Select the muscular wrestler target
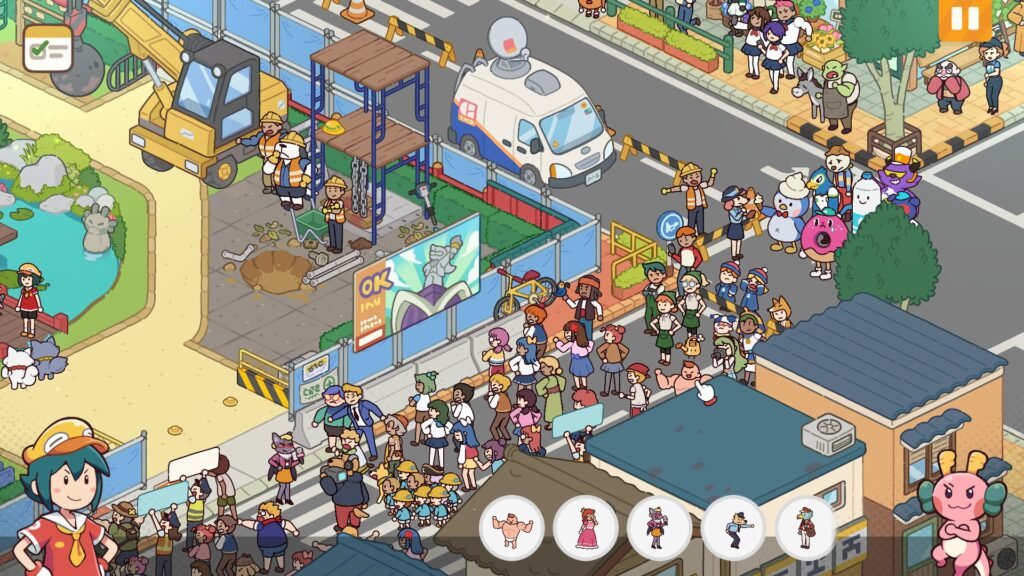The image size is (1024, 576). 512,527
